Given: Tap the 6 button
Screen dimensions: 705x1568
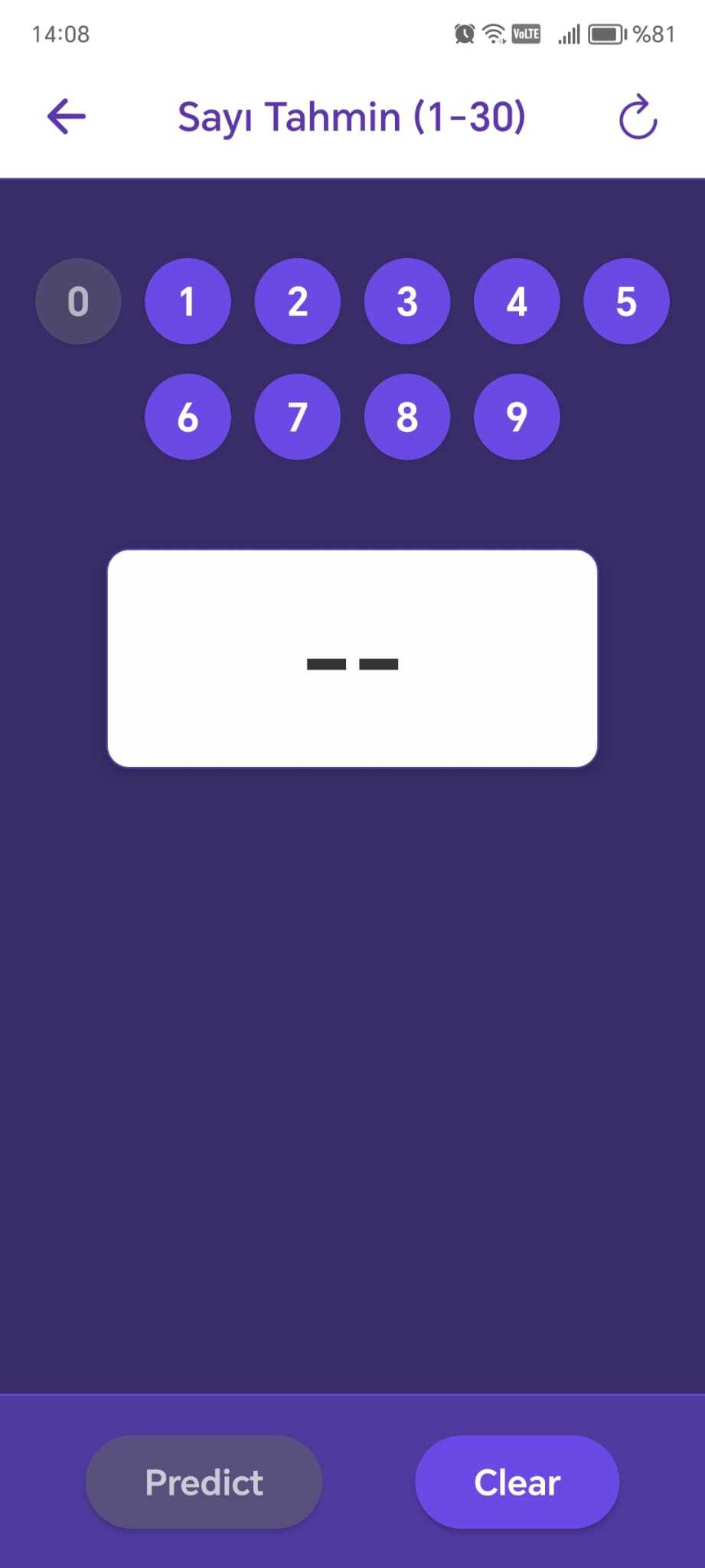Looking at the screenshot, I should click(188, 417).
